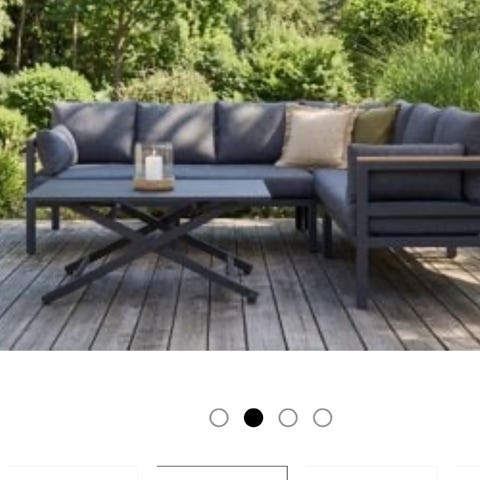Jump to the first carousel image dot
The width and height of the screenshot is (480, 480).
click(x=219, y=418)
